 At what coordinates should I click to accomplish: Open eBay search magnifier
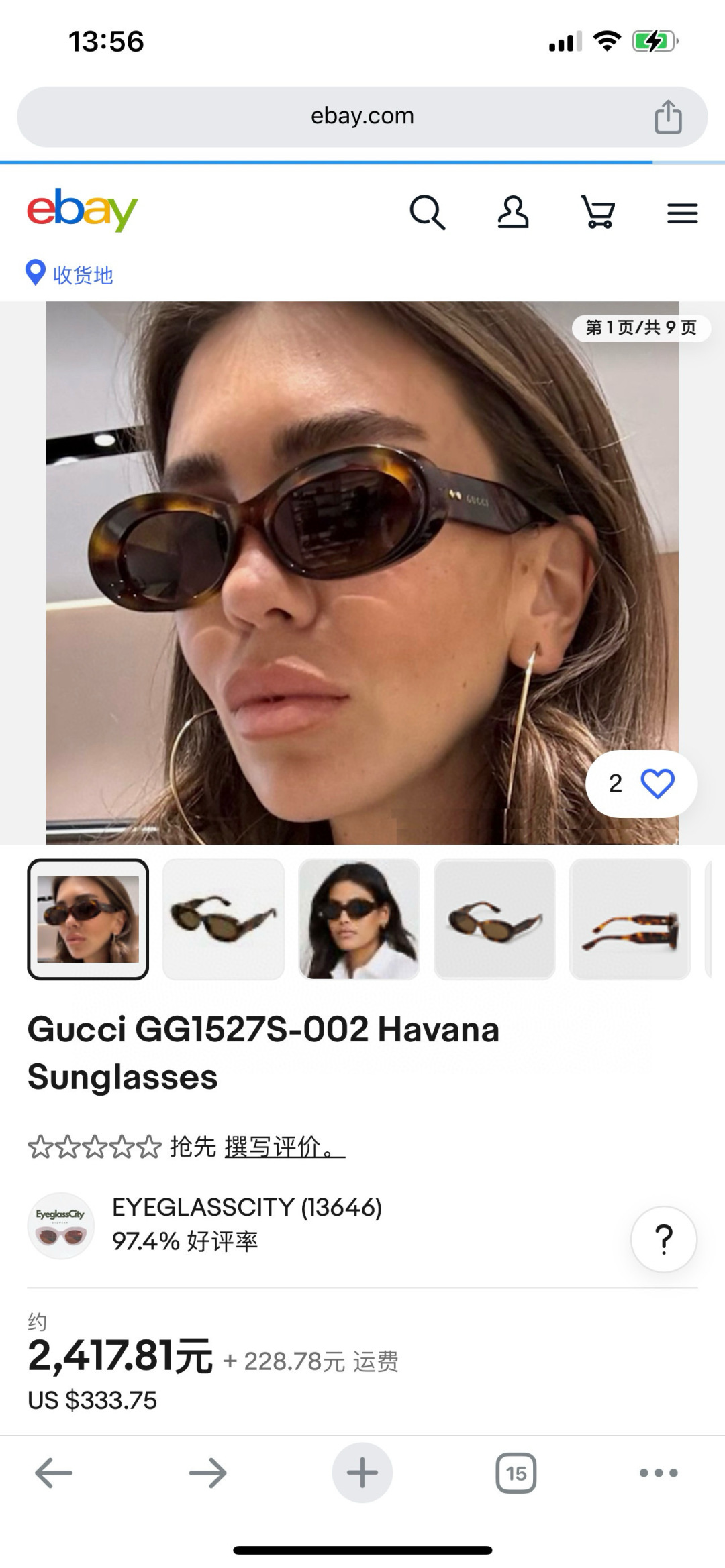pyautogui.click(x=427, y=213)
